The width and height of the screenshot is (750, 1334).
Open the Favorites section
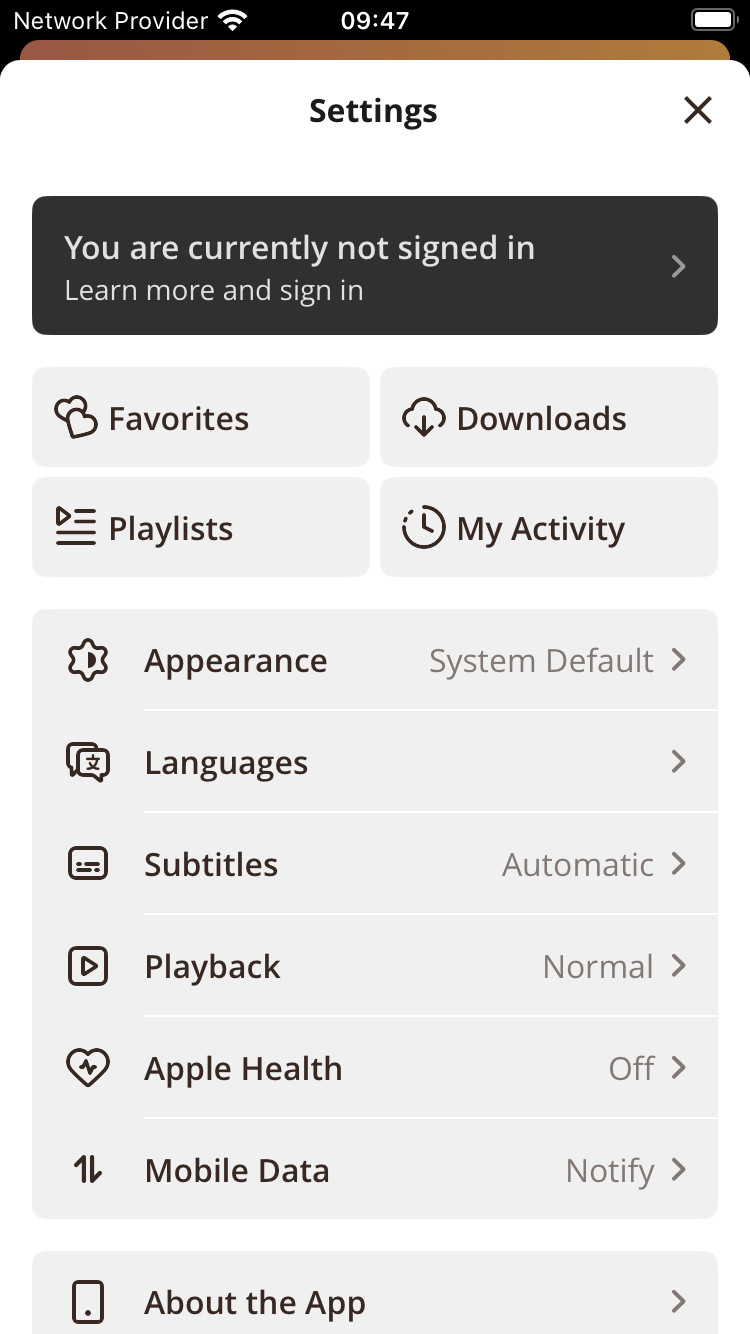(x=200, y=417)
